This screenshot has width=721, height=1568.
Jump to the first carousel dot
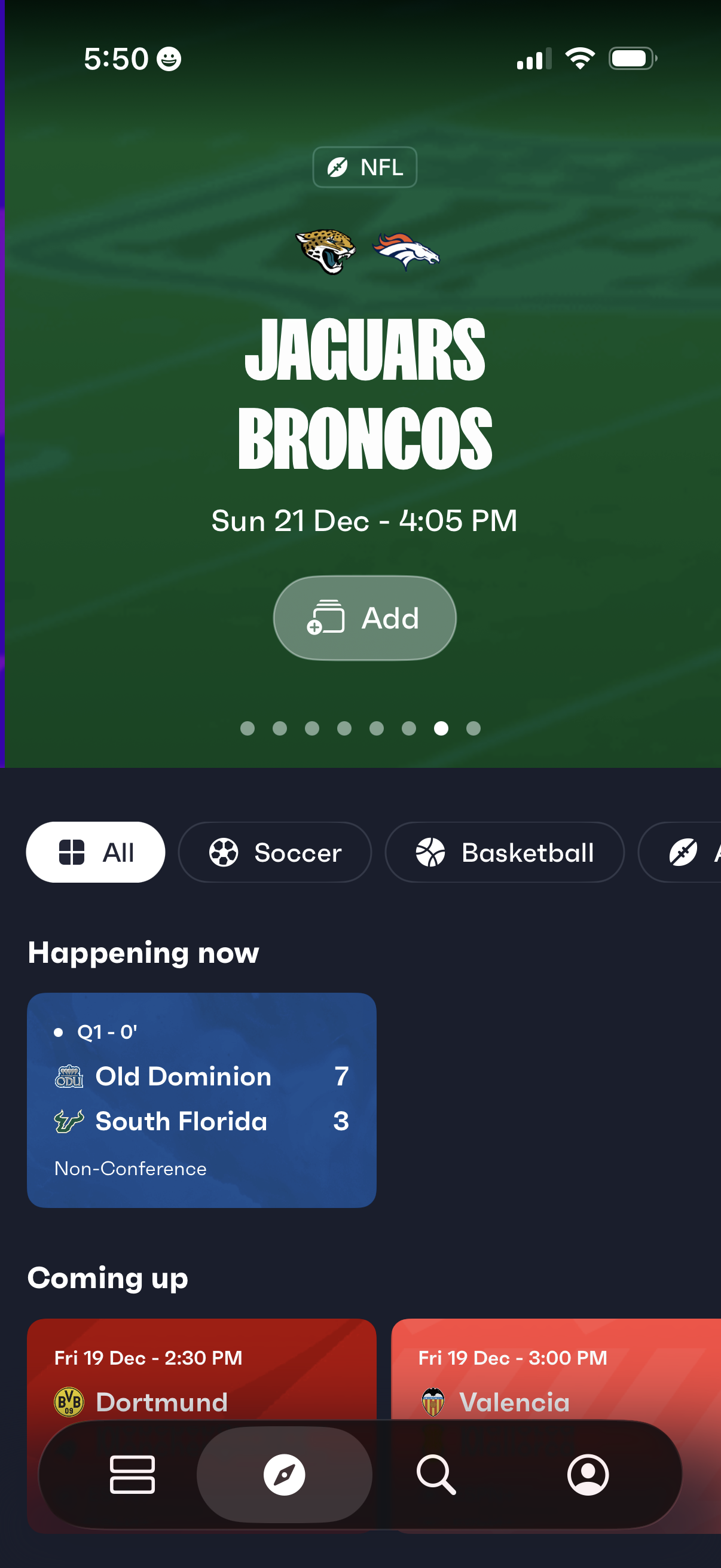click(x=248, y=728)
